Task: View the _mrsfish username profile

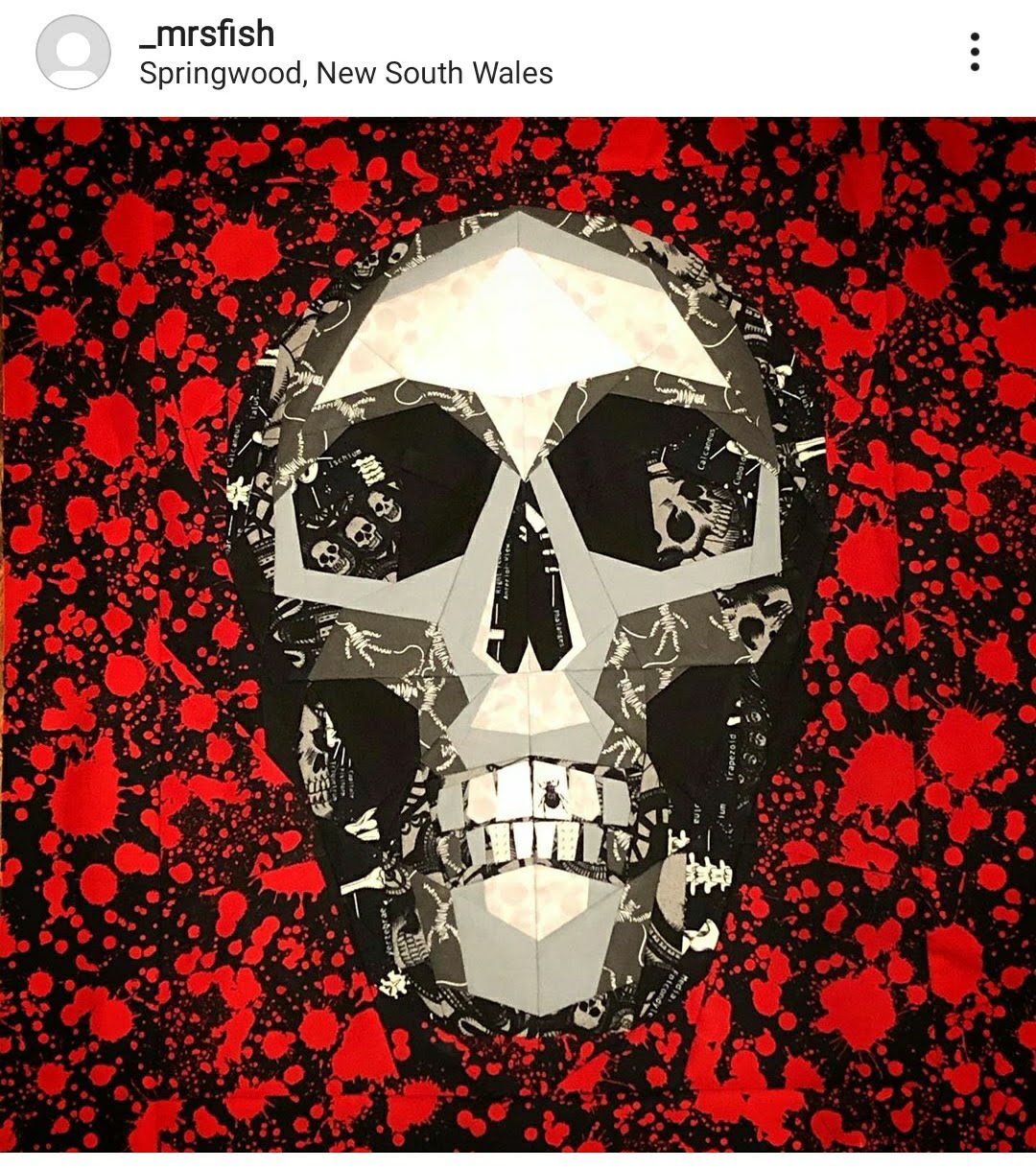Action: (x=207, y=35)
